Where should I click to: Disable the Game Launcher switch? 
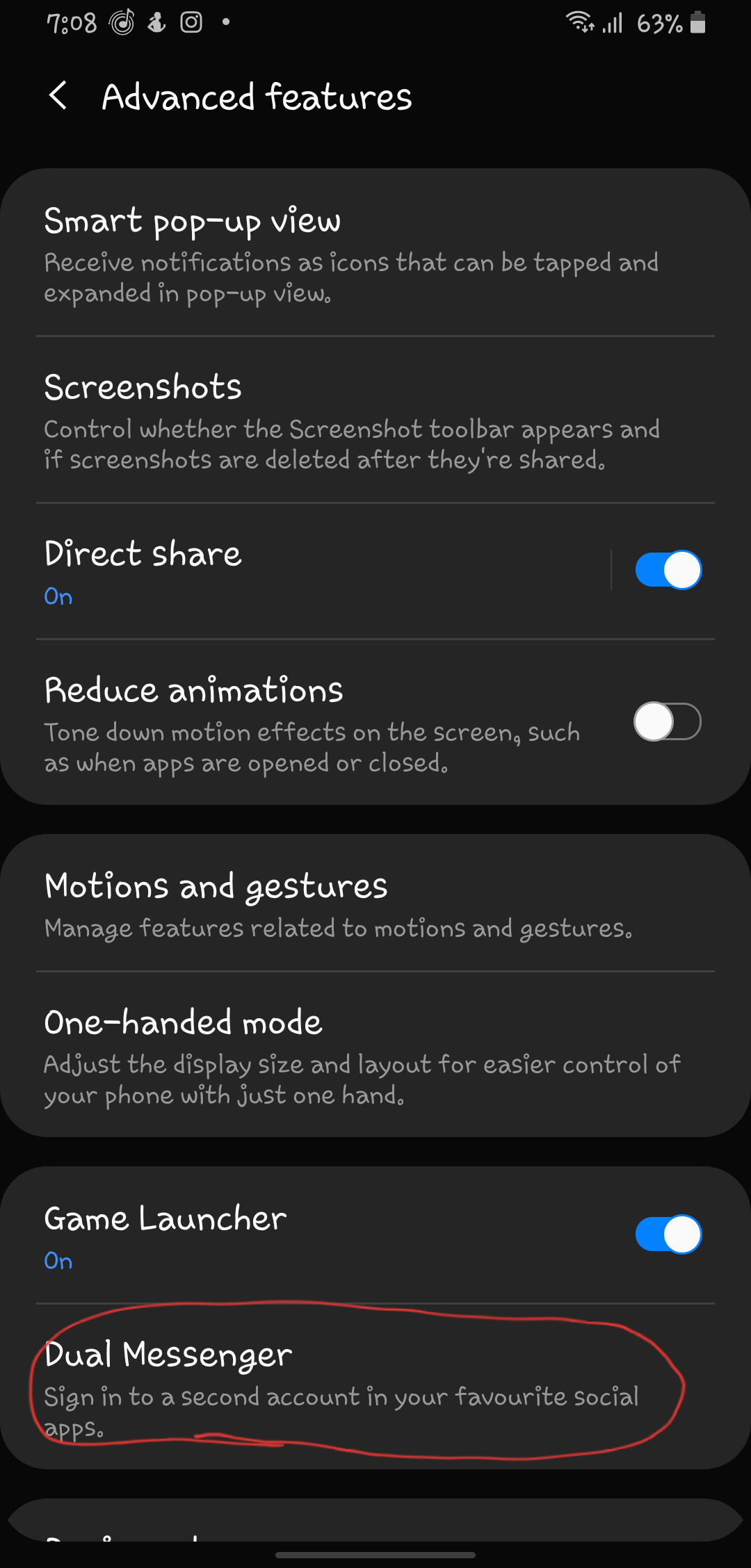pos(668,1234)
